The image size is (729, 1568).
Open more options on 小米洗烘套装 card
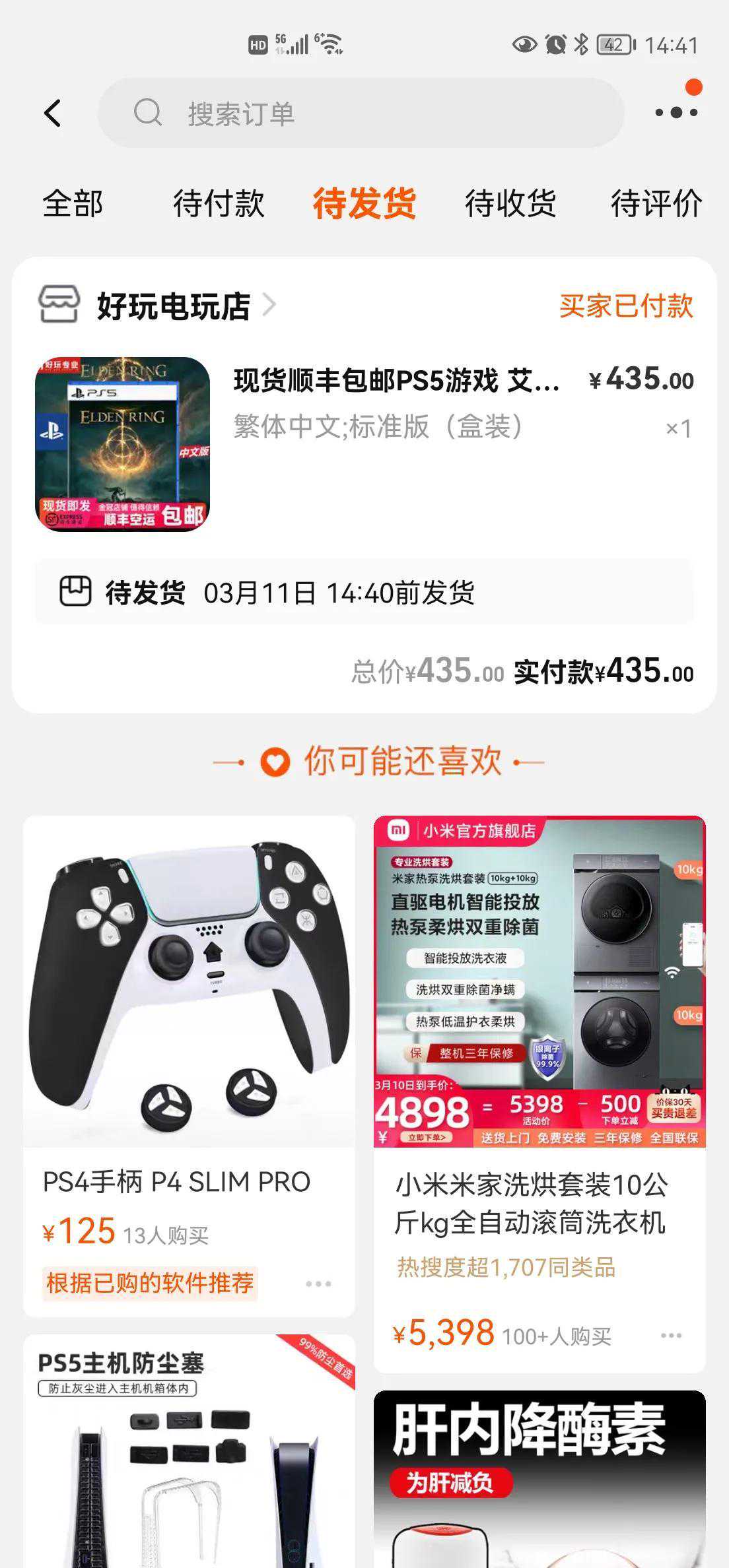click(x=671, y=1335)
